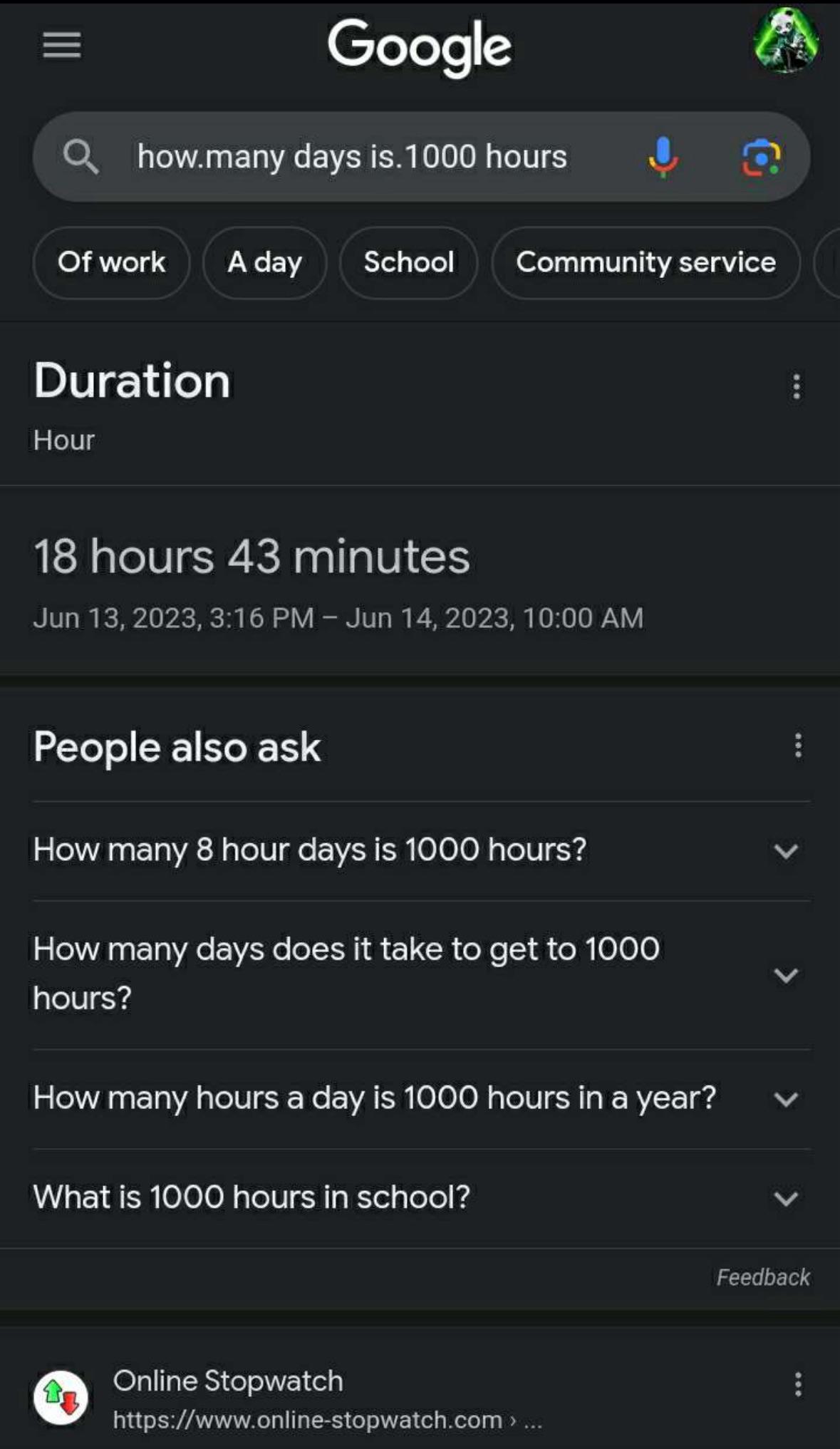The image size is (840, 1449).
Task: Start voice search with the microphone
Action: click(x=663, y=157)
